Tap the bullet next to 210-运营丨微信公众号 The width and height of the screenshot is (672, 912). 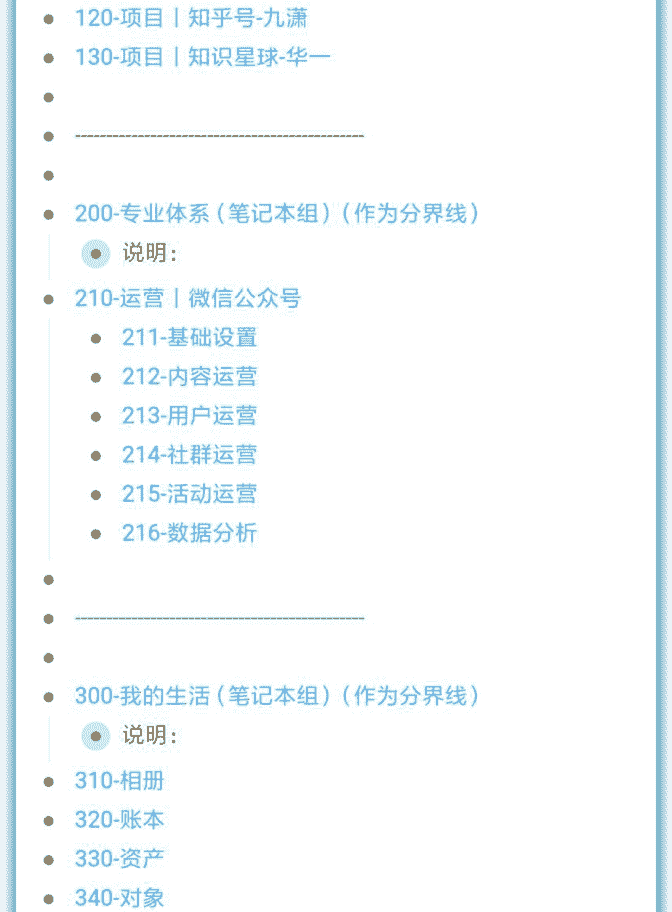tap(49, 299)
